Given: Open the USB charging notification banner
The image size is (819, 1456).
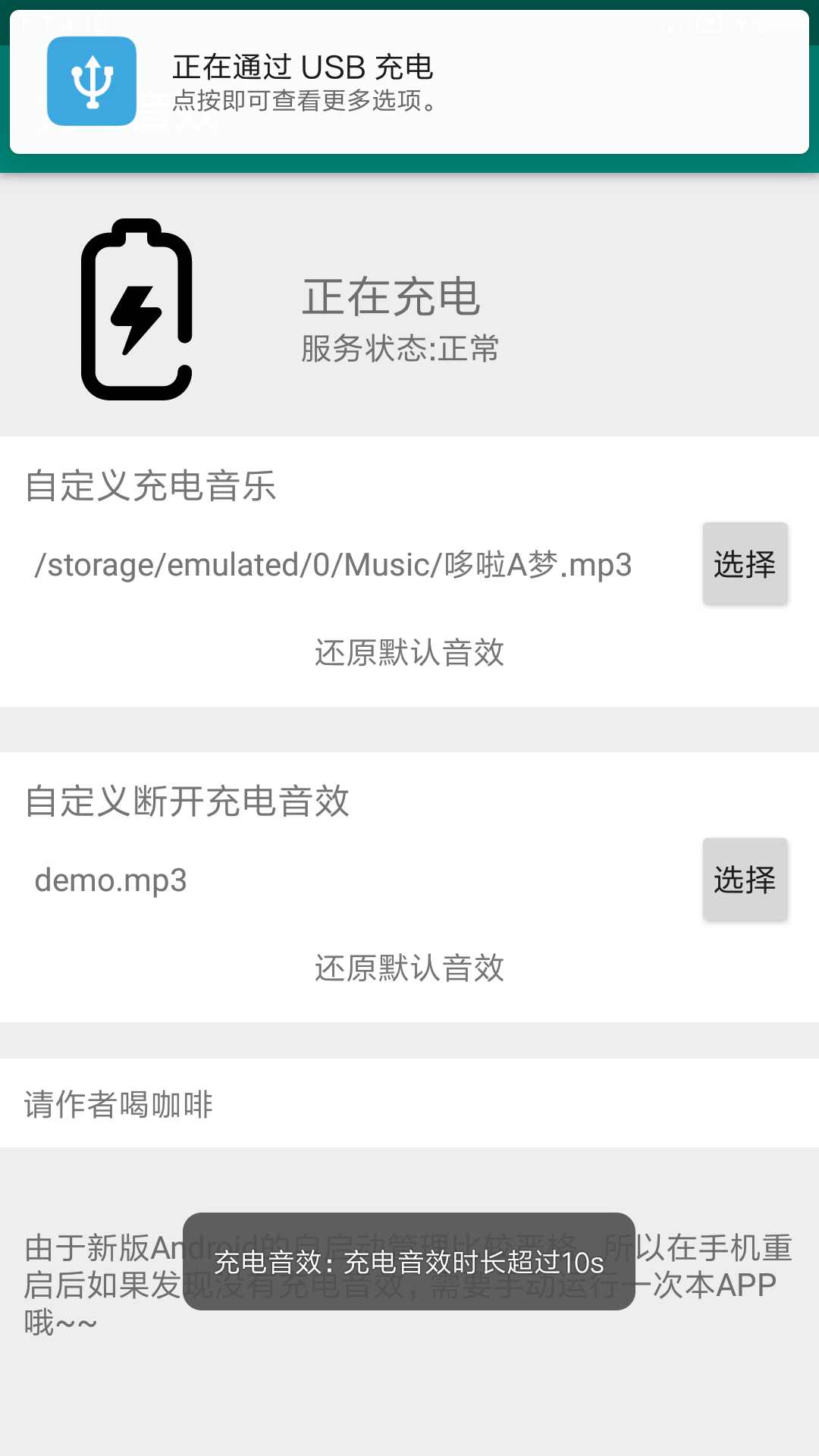Looking at the screenshot, I should [409, 82].
